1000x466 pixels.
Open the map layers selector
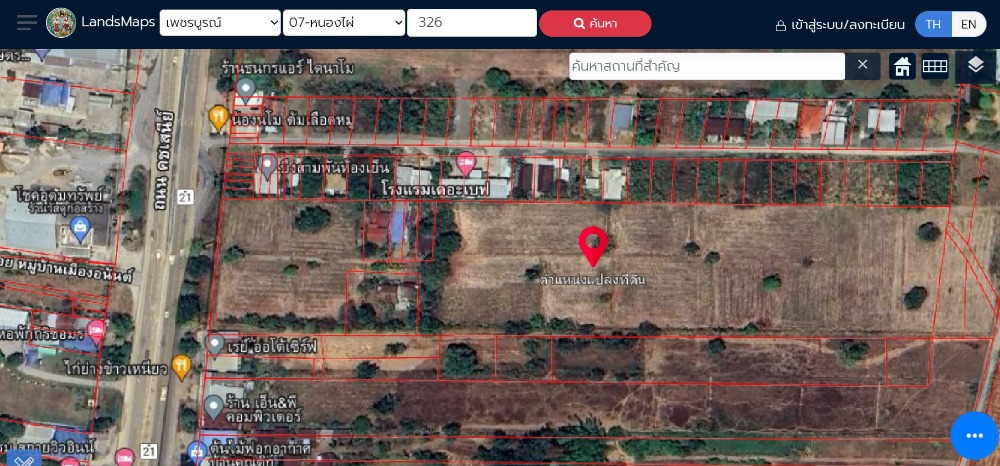(975, 66)
